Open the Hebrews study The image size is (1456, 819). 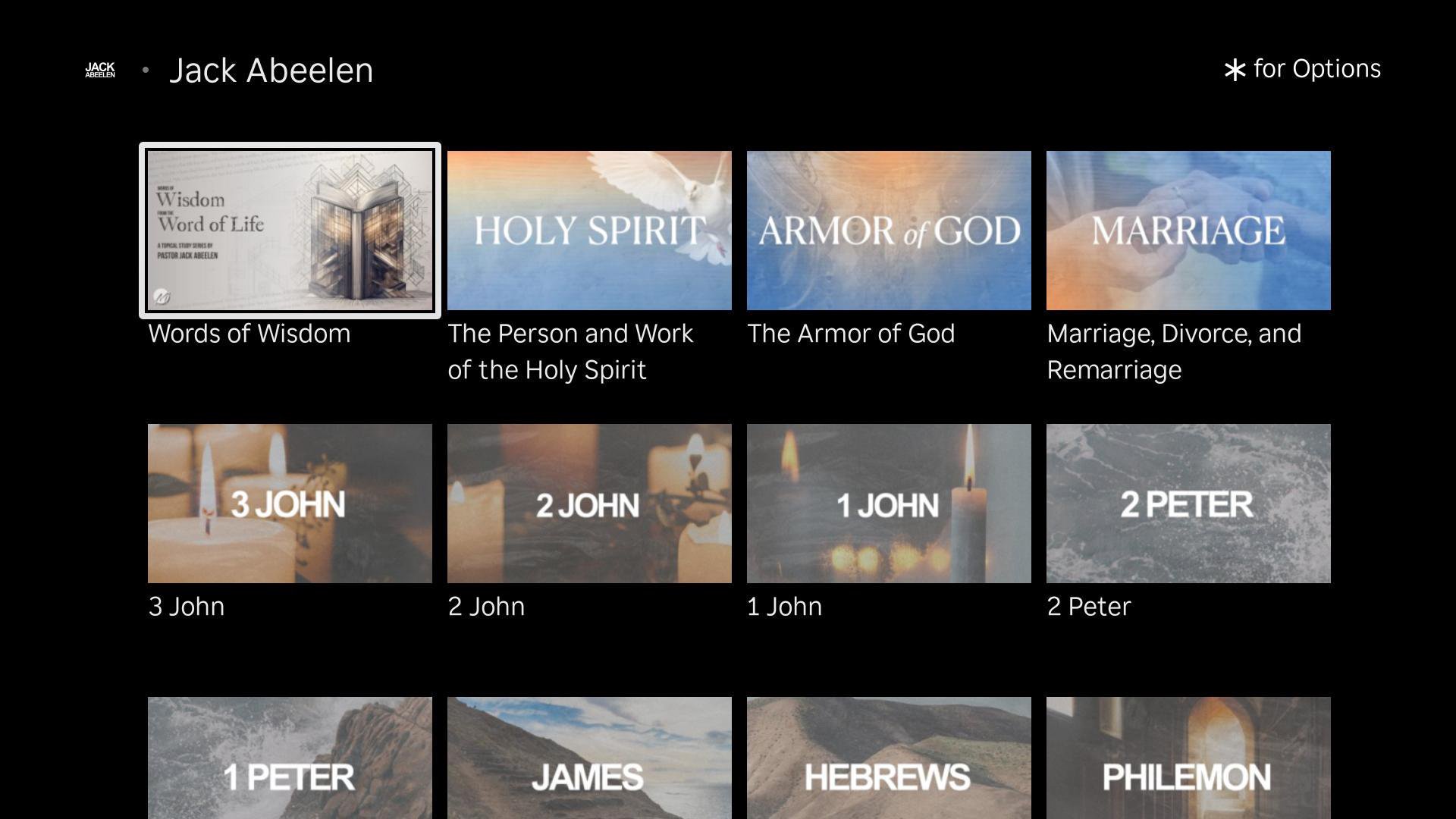889,758
